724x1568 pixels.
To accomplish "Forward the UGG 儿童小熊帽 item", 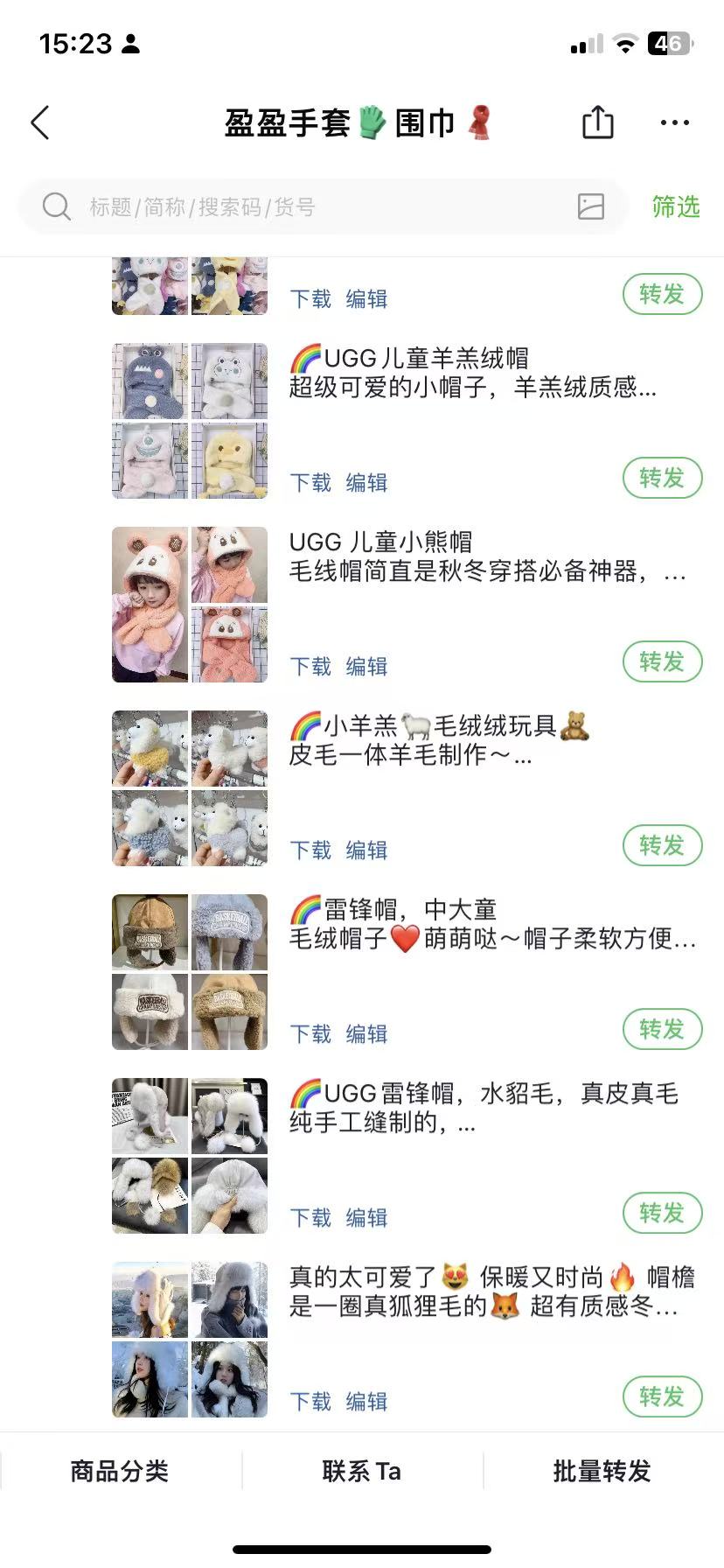I will pos(662,661).
